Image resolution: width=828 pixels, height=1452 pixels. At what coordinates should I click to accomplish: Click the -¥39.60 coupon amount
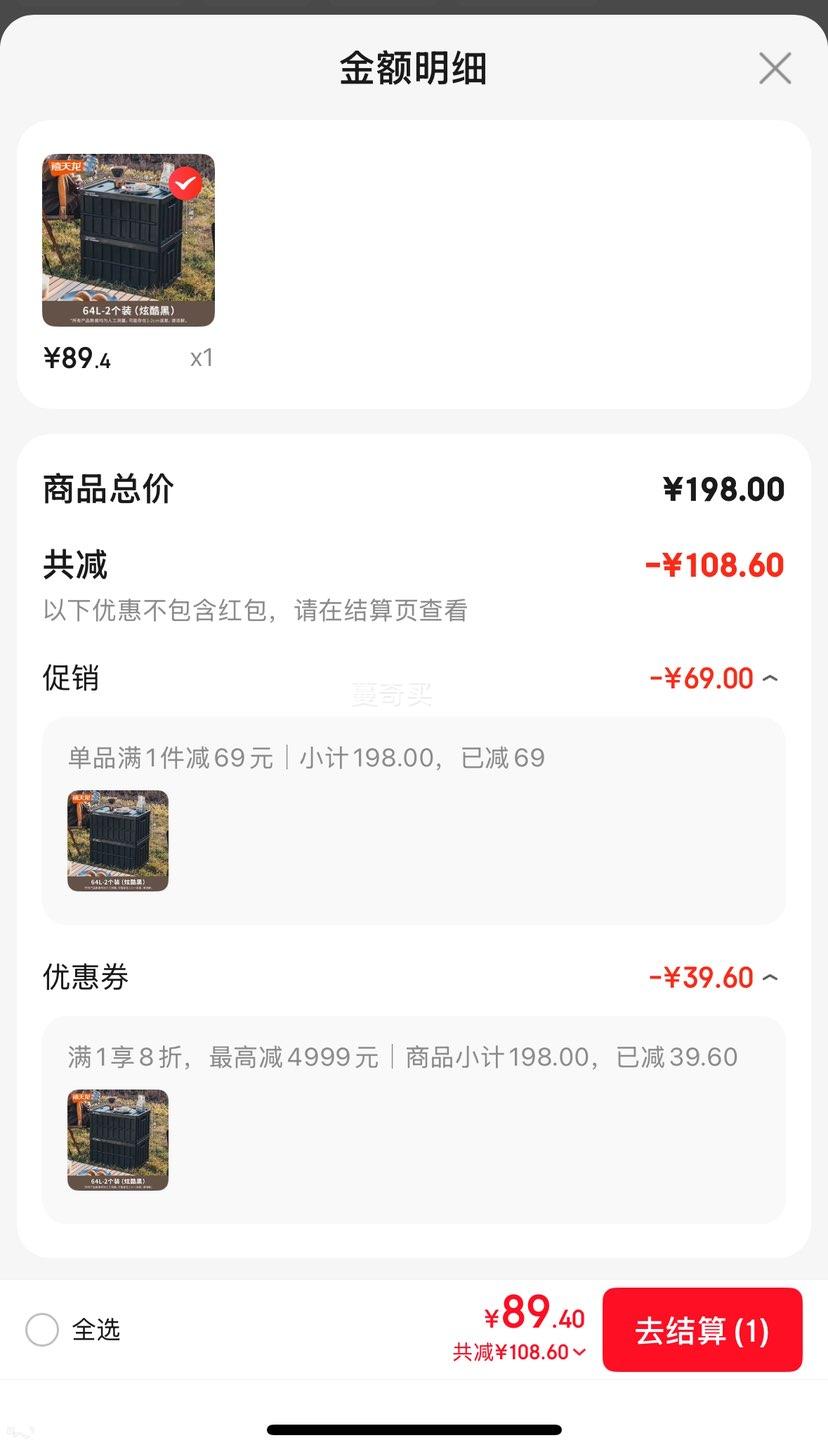[711, 976]
